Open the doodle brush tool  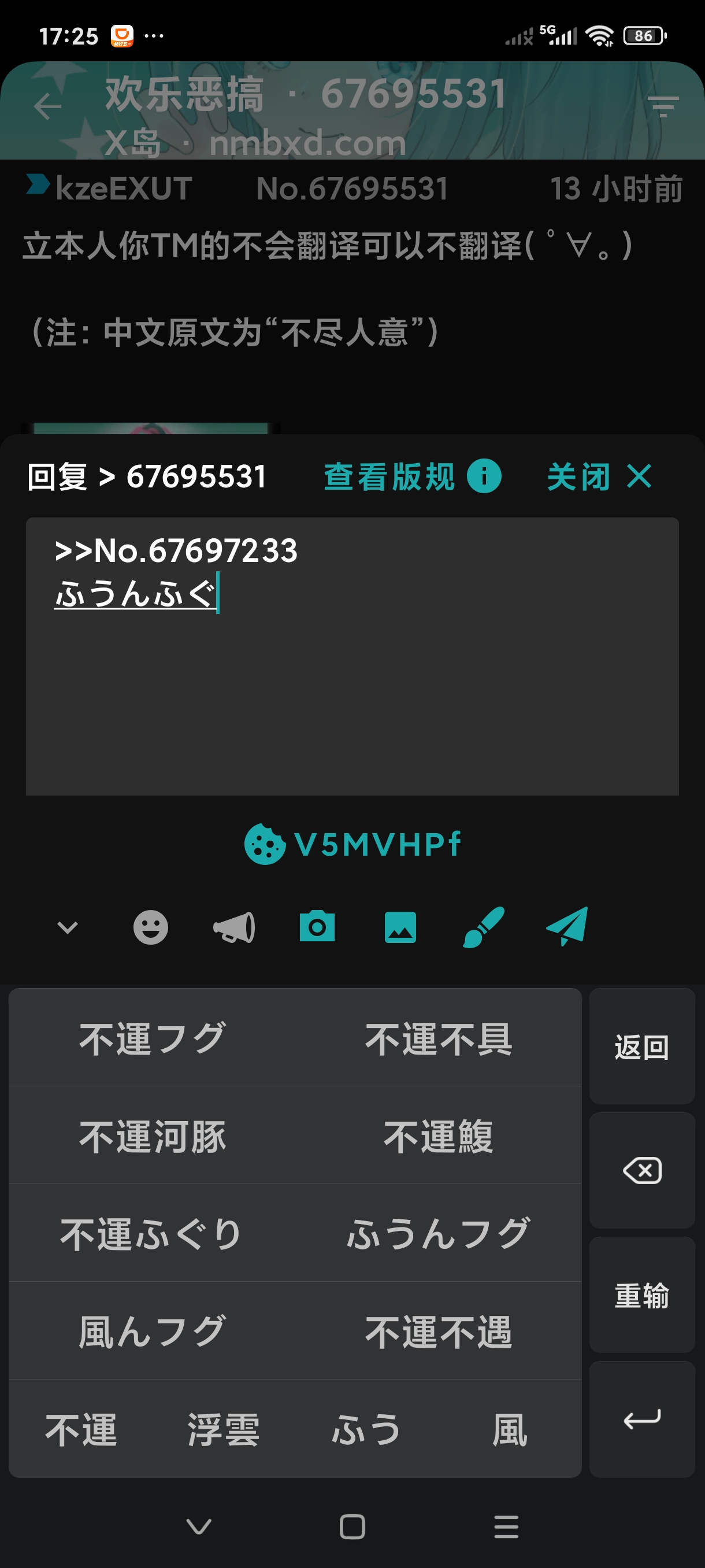click(x=483, y=926)
